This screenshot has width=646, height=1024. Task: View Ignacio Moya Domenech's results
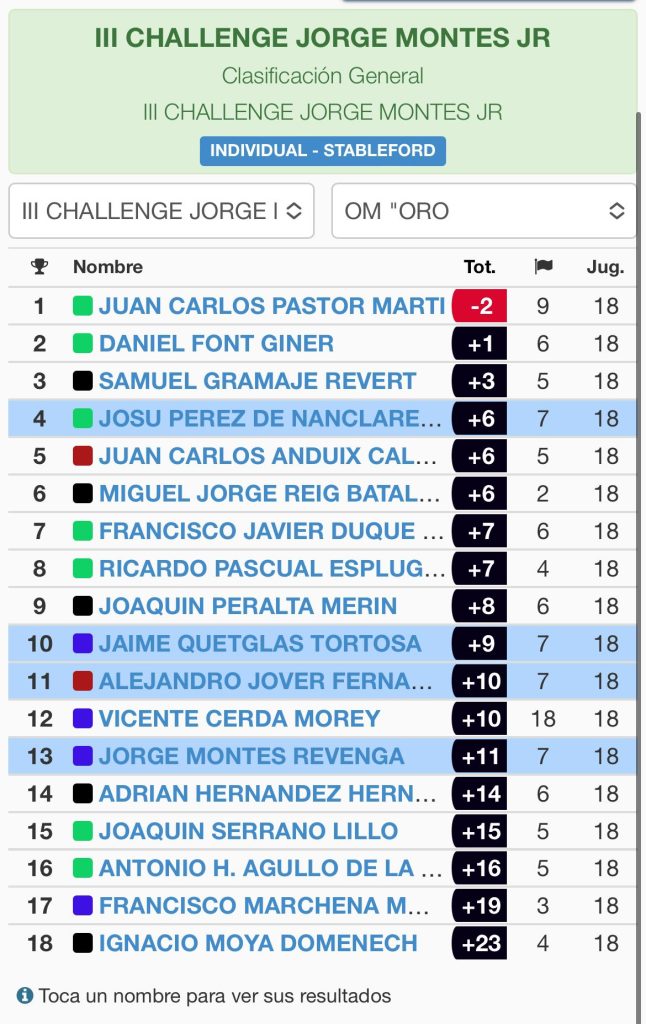click(x=258, y=943)
